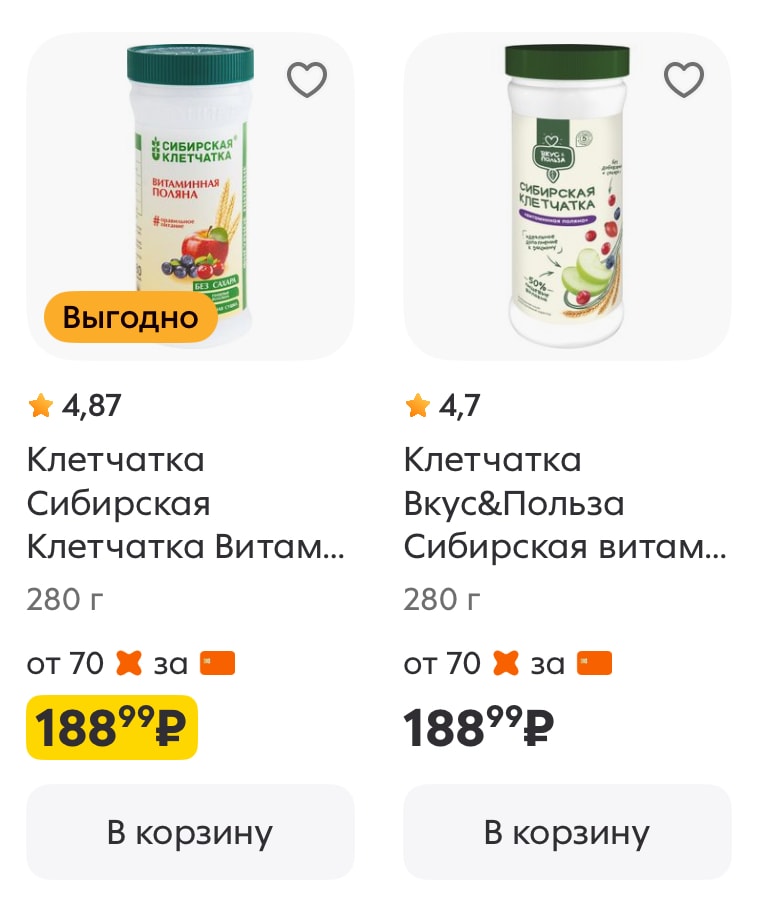Add Сибирская Клетчатка to favorites via heart icon
The height and width of the screenshot is (913, 771).
click(x=306, y=78)
